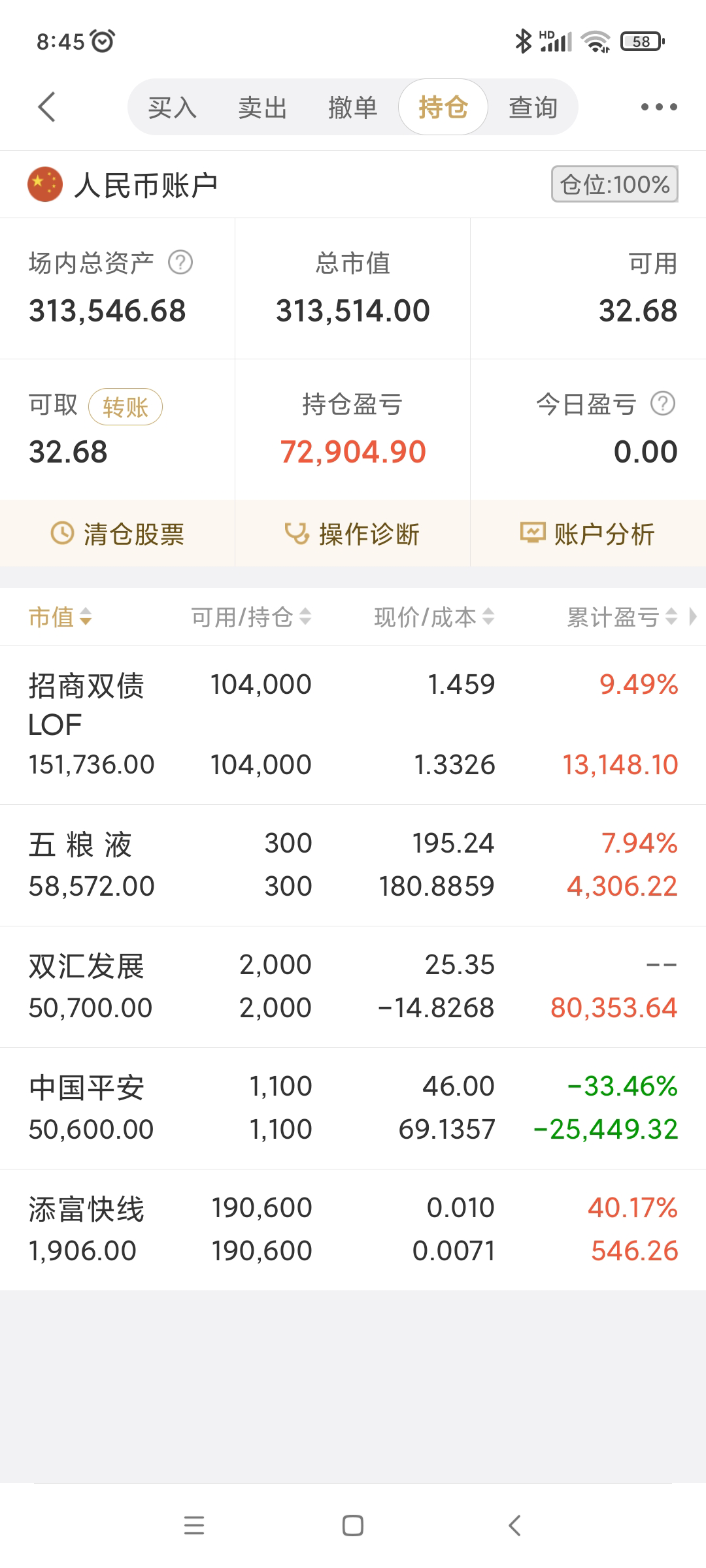Go back using the top-left arrow
Viewport: 706px width, 1568px height.
pyautogui.click(x=46, y=107)
